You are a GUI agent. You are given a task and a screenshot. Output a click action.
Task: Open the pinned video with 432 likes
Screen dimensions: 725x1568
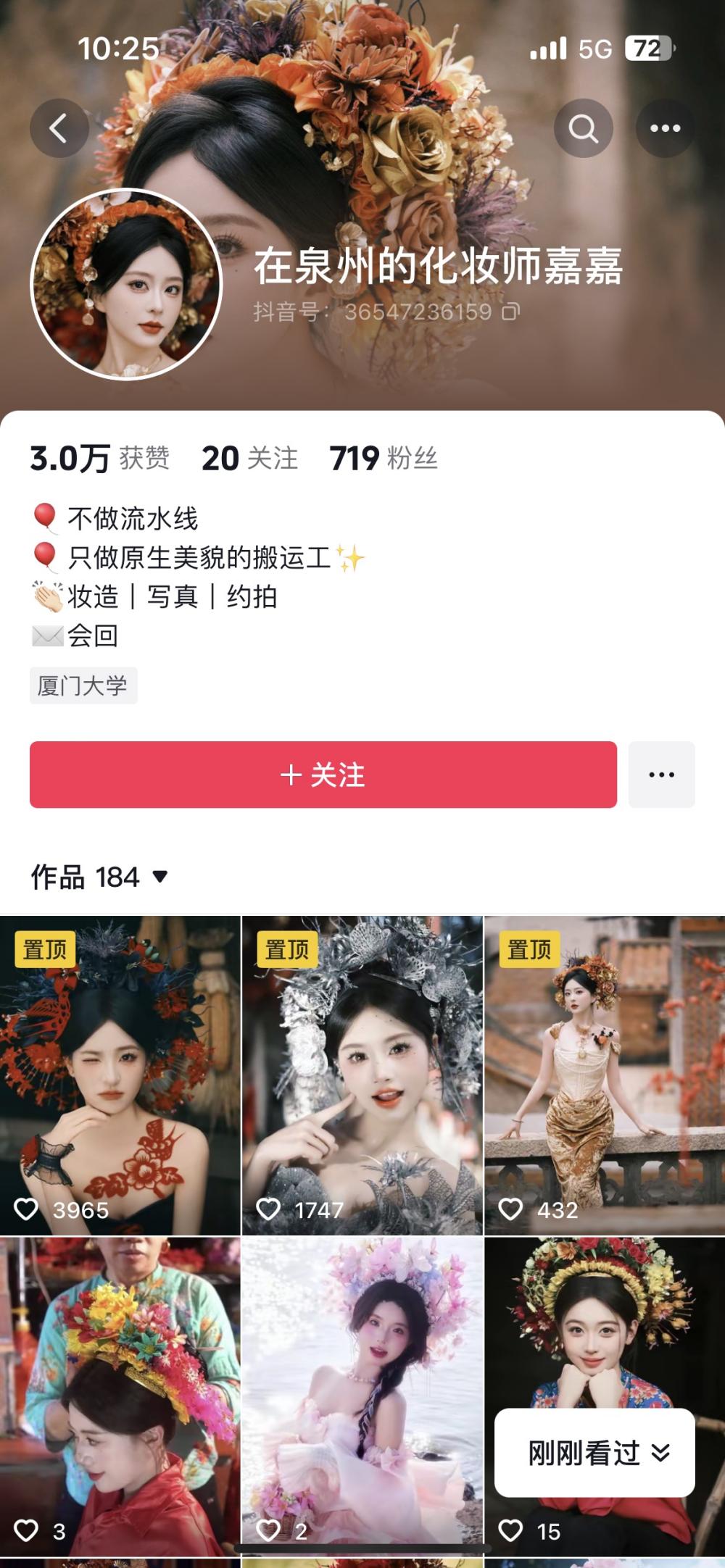point(604,1076)
